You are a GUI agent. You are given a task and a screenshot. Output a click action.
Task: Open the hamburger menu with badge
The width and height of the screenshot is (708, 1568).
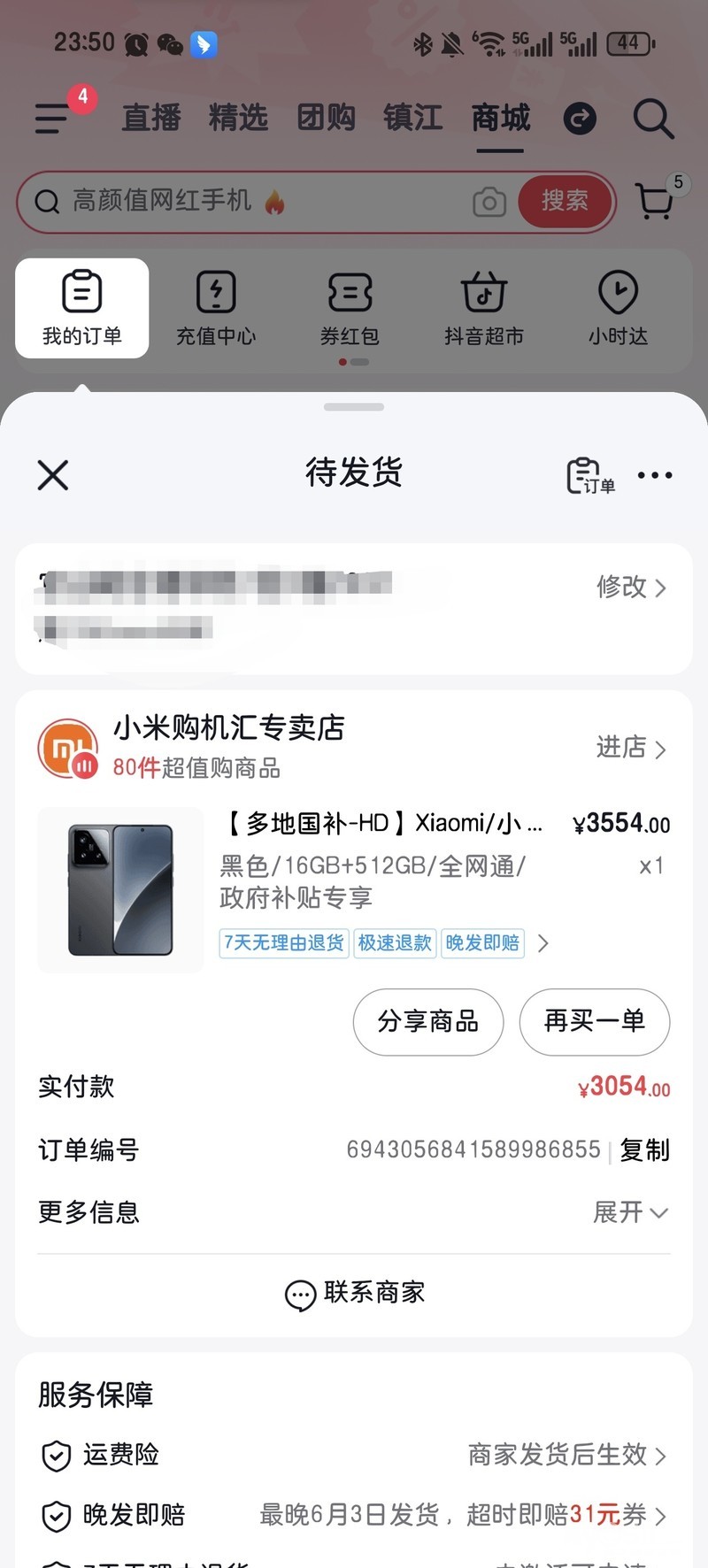tap(52, 118)
